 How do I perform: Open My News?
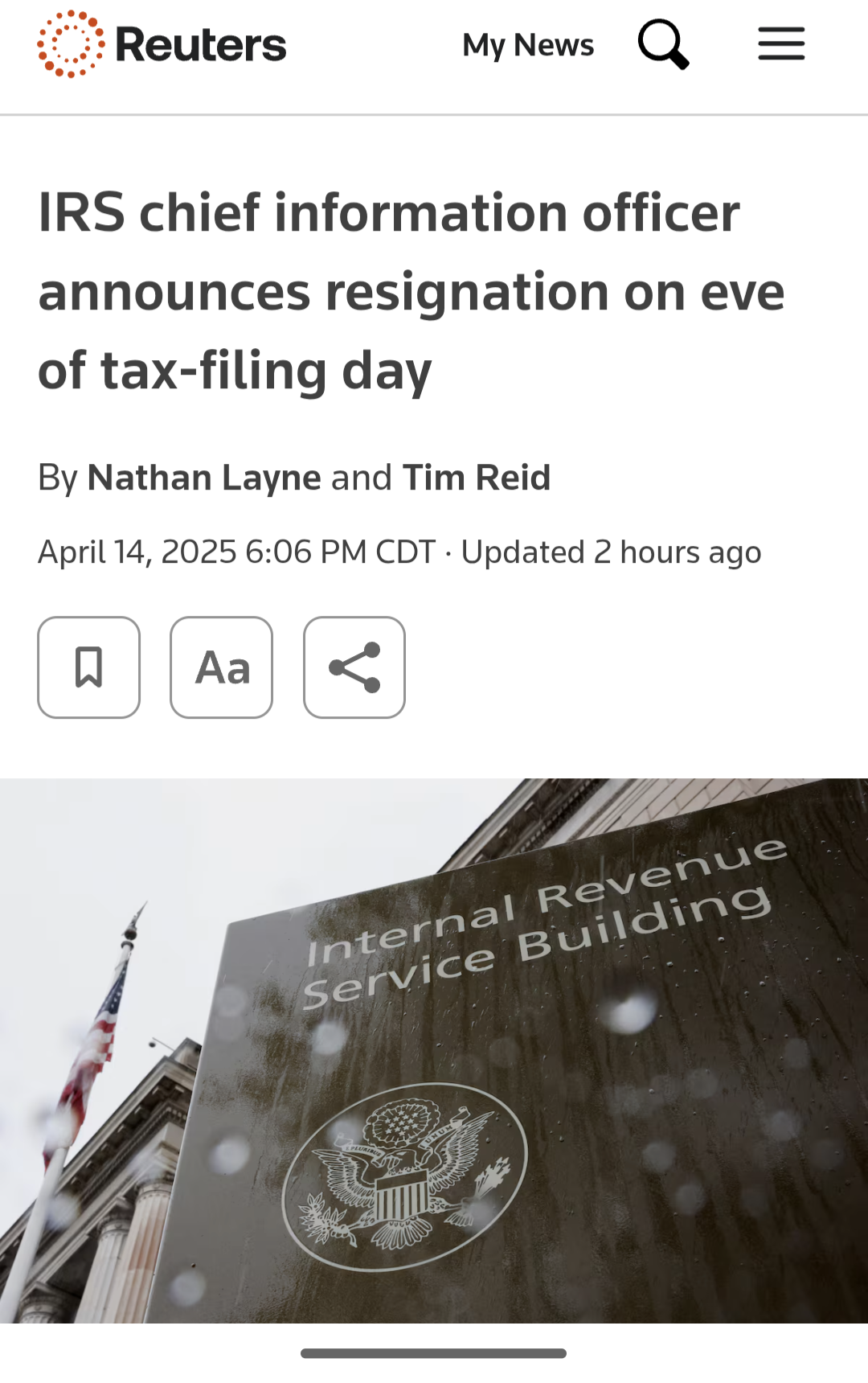[x=528, y=45]
